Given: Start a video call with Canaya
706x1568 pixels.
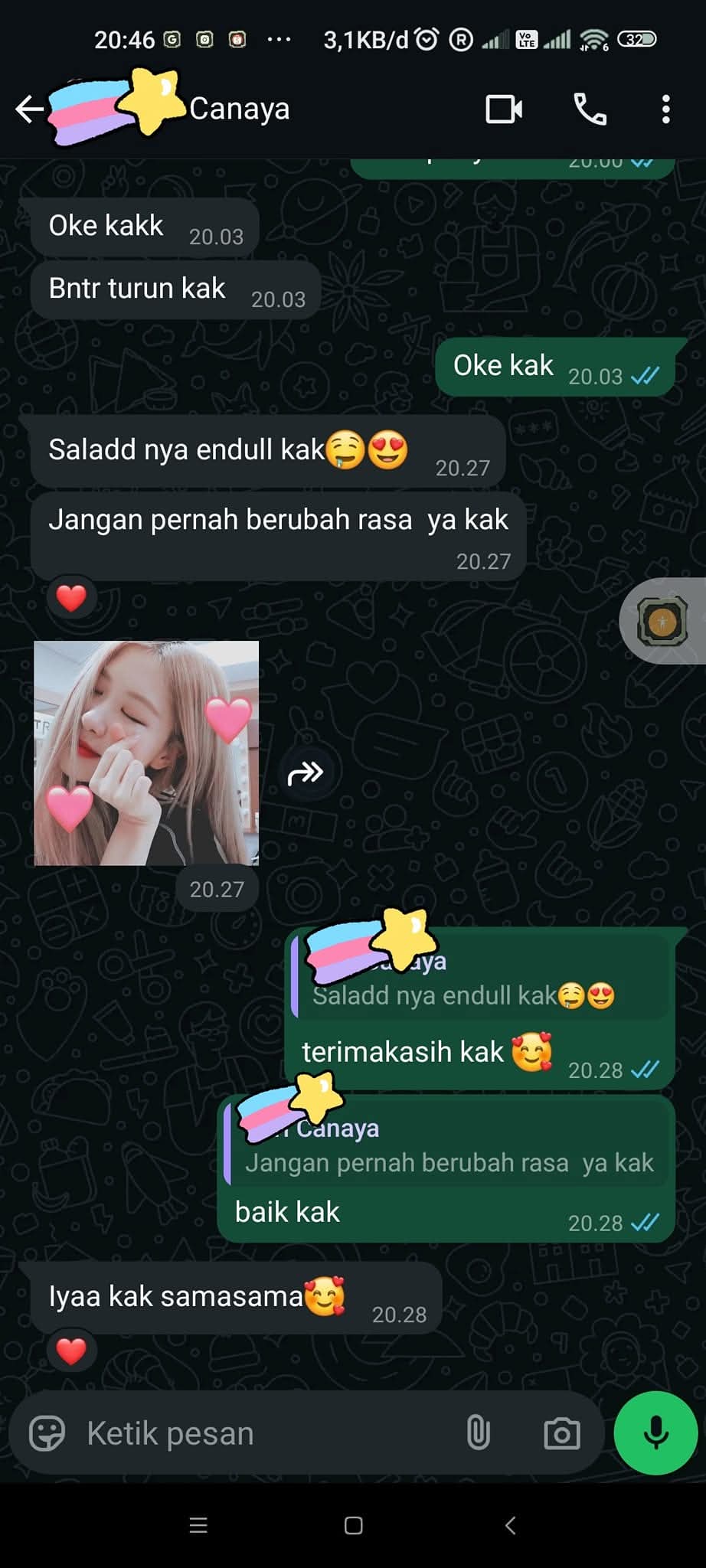Looking at the screenshot, I should pyautogui.click(x=504, y=109).
